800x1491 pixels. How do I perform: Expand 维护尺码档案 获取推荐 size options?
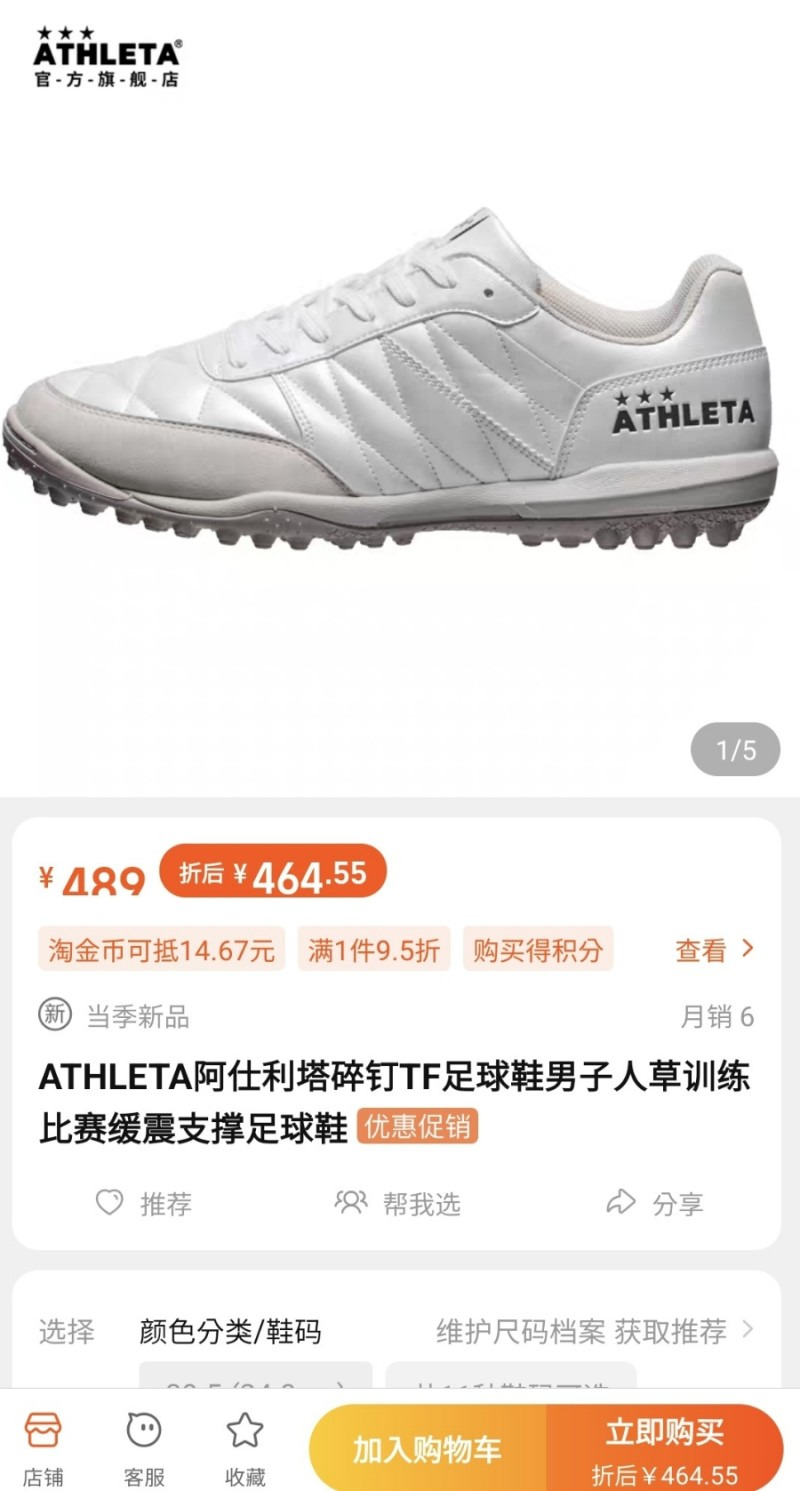click(x=590, y=1331)
